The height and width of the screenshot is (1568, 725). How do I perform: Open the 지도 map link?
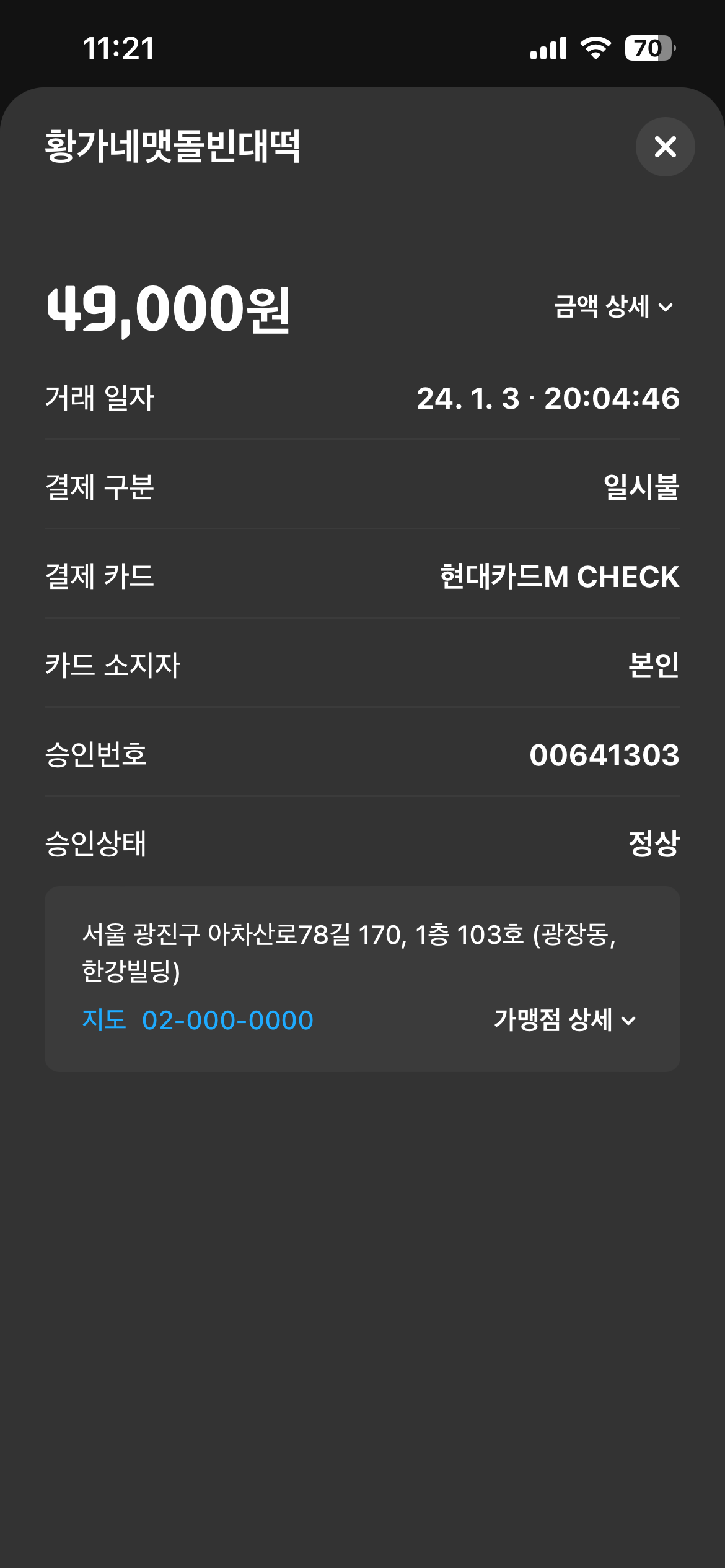pos(104,1019)
